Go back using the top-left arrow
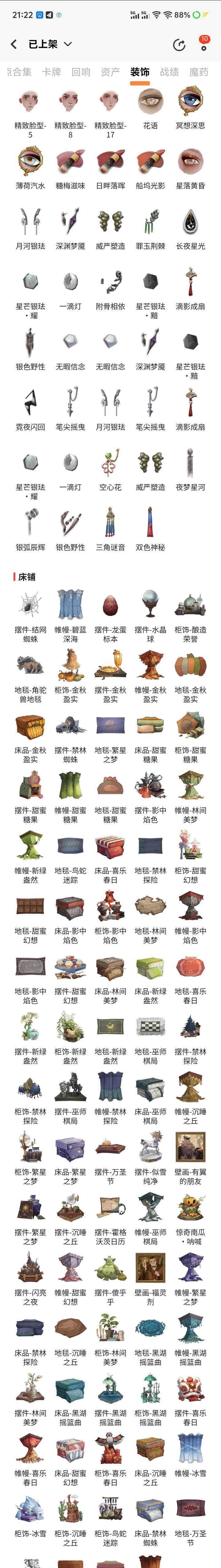The width and height of the screenshot is (221, 1568). pos(14,44)
